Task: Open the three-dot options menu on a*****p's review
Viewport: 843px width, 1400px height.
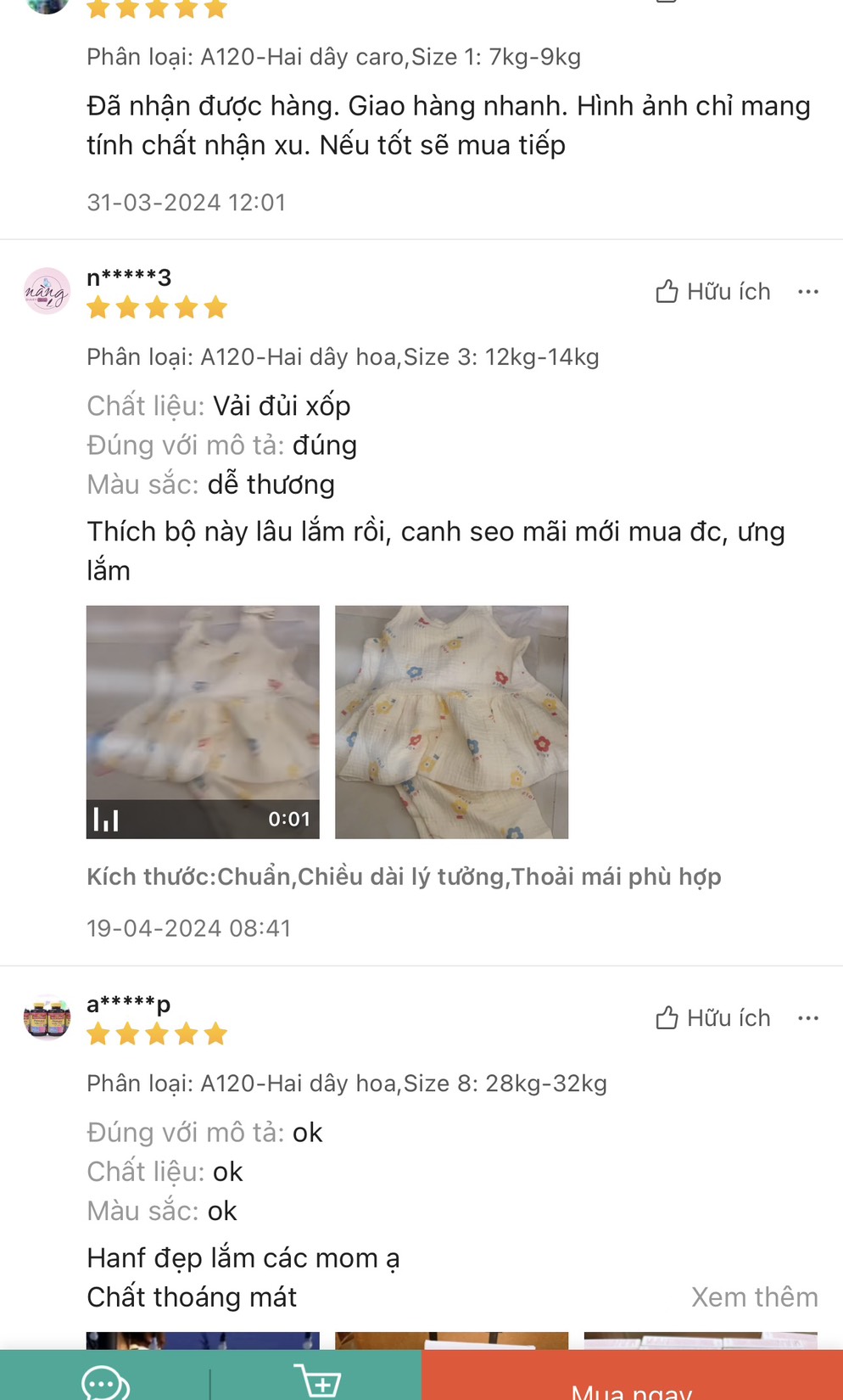Action: click(x=809, y=1017)
